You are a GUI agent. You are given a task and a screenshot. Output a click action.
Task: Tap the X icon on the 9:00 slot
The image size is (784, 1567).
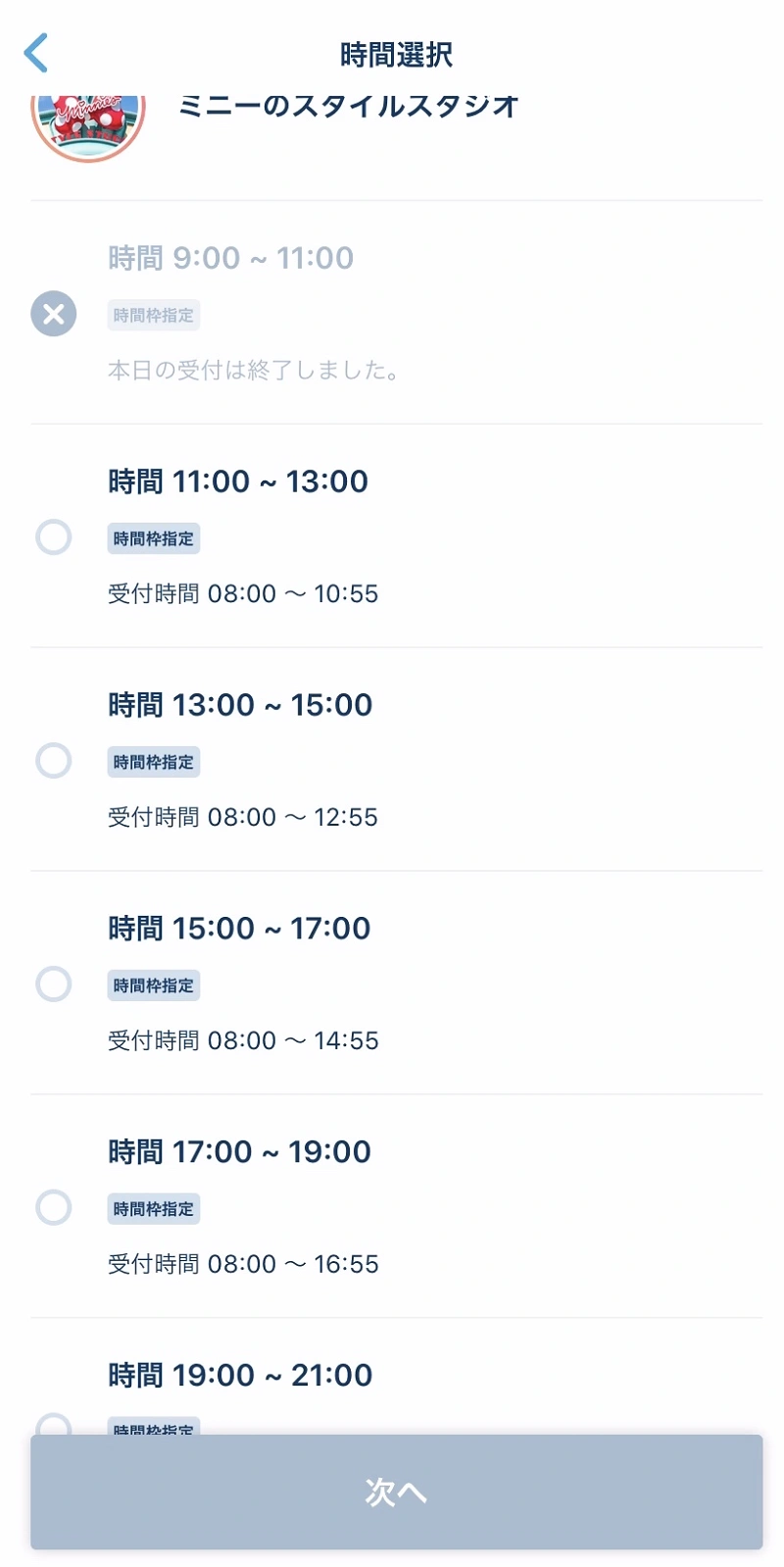[53, 313]
